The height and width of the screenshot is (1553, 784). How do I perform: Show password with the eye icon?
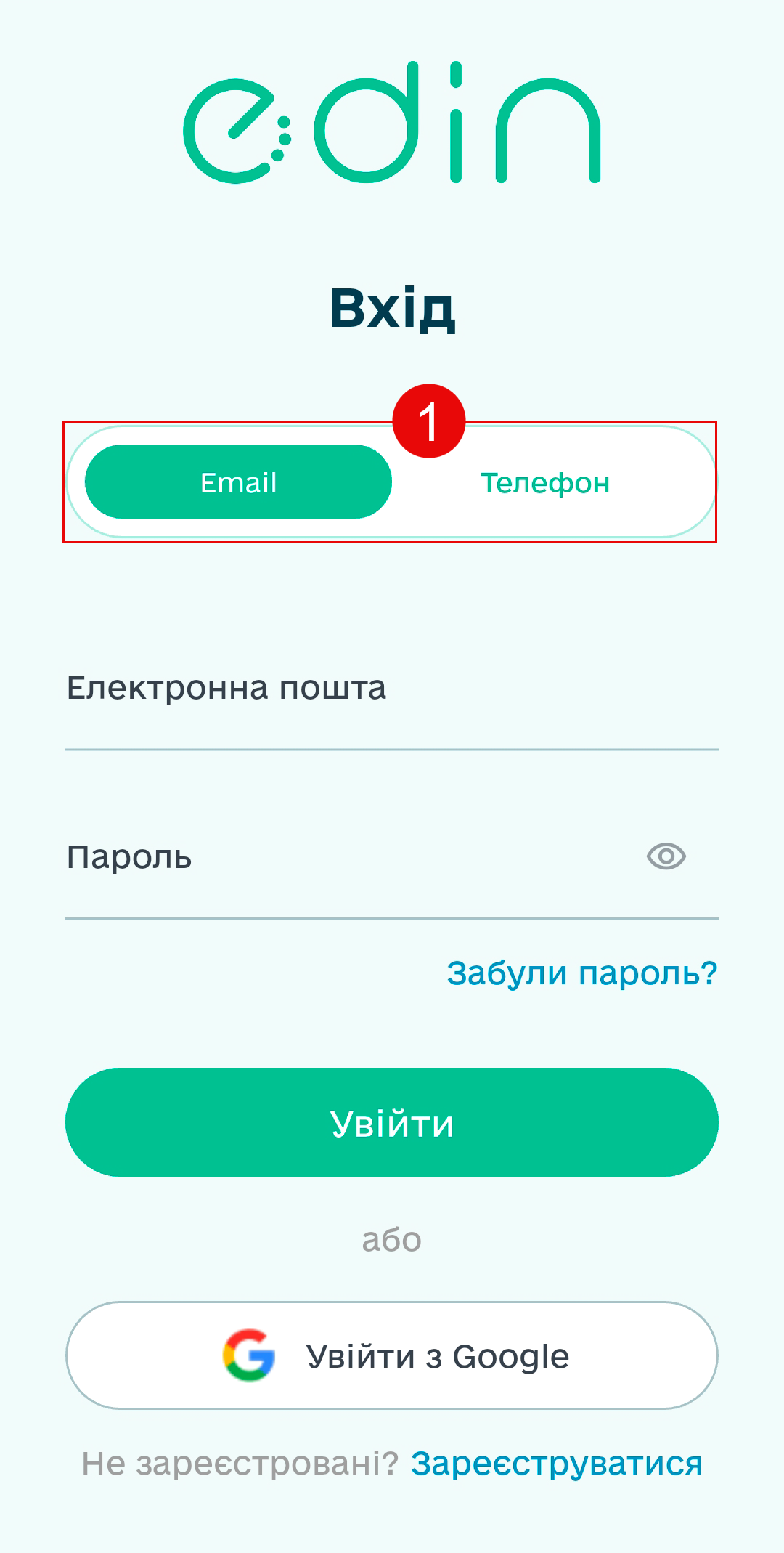[666, 856]
